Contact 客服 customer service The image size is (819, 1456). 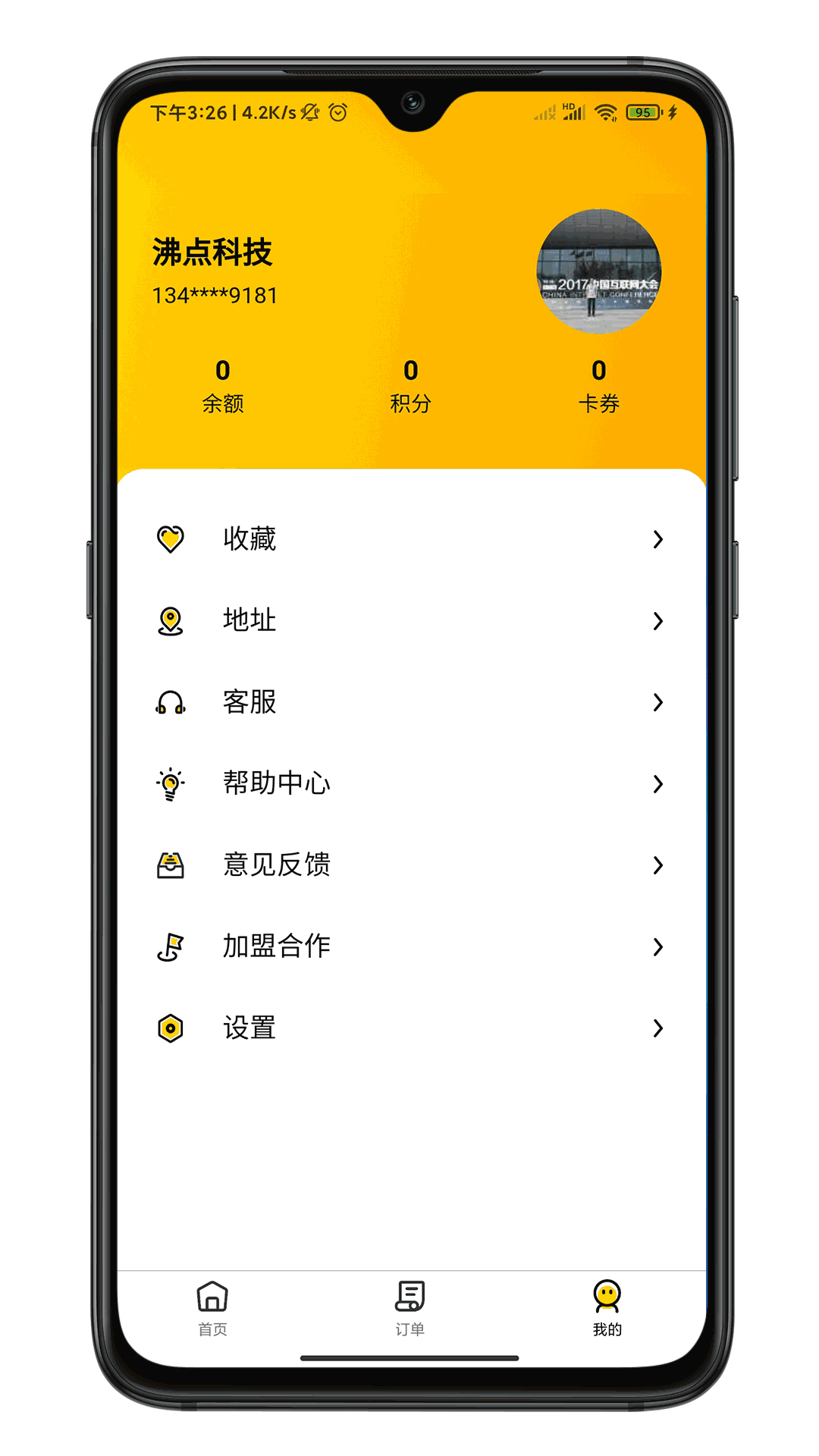tap(409, 702)
